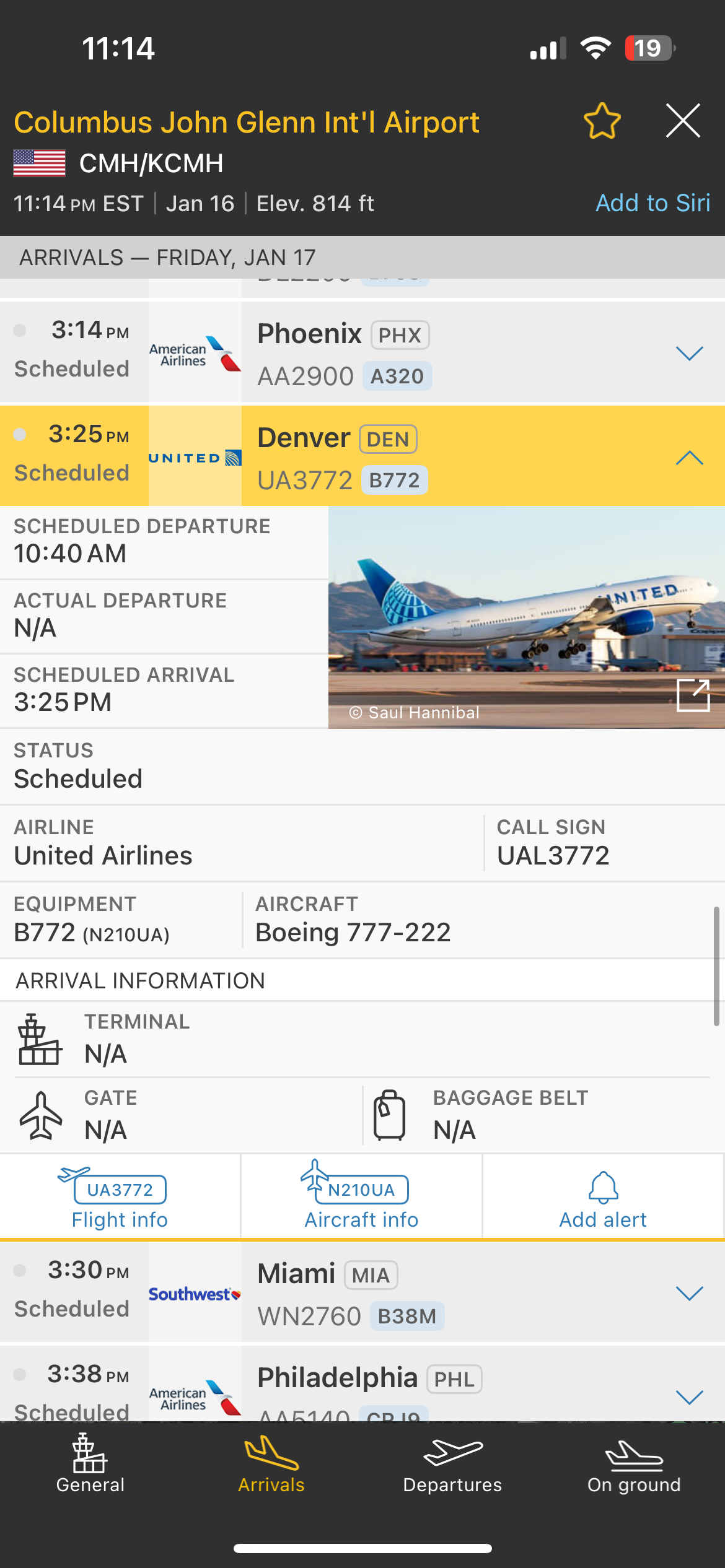Expand the Philadelphia arrival row

689,1396
